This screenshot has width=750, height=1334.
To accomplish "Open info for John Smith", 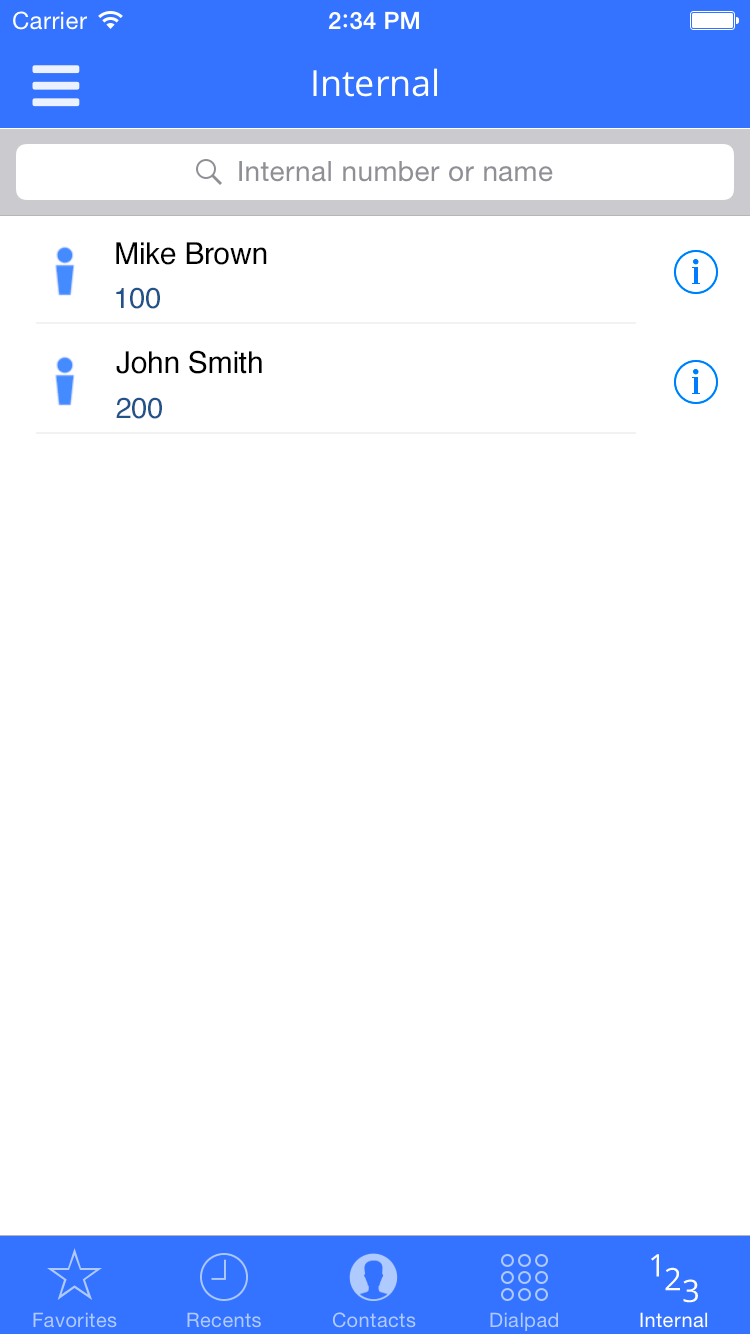I will pyautogui.click(x=696, y=381).
